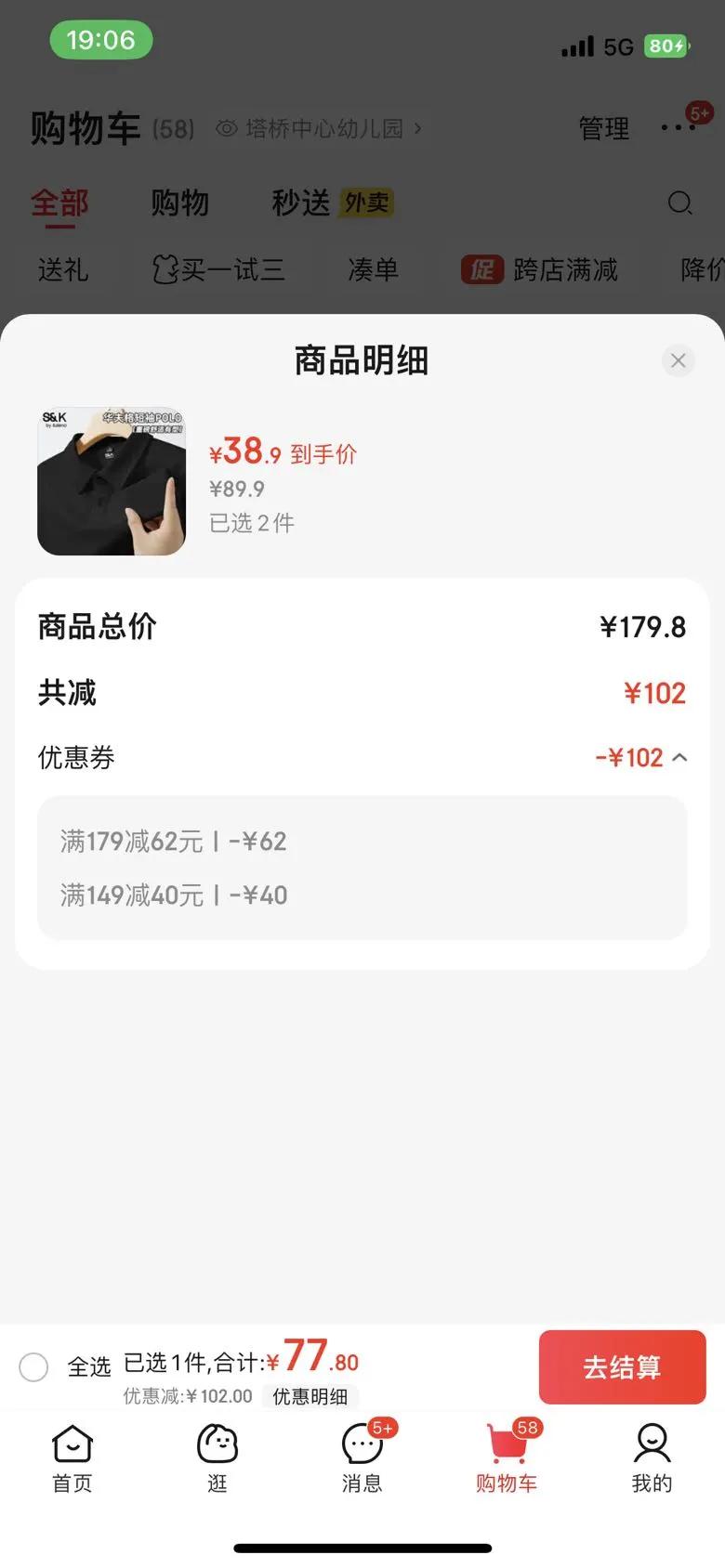The width and height of the screenshot is (725, 1568).
Task: Open the 消息 messages tab
Action: (x=362, y=1457)
